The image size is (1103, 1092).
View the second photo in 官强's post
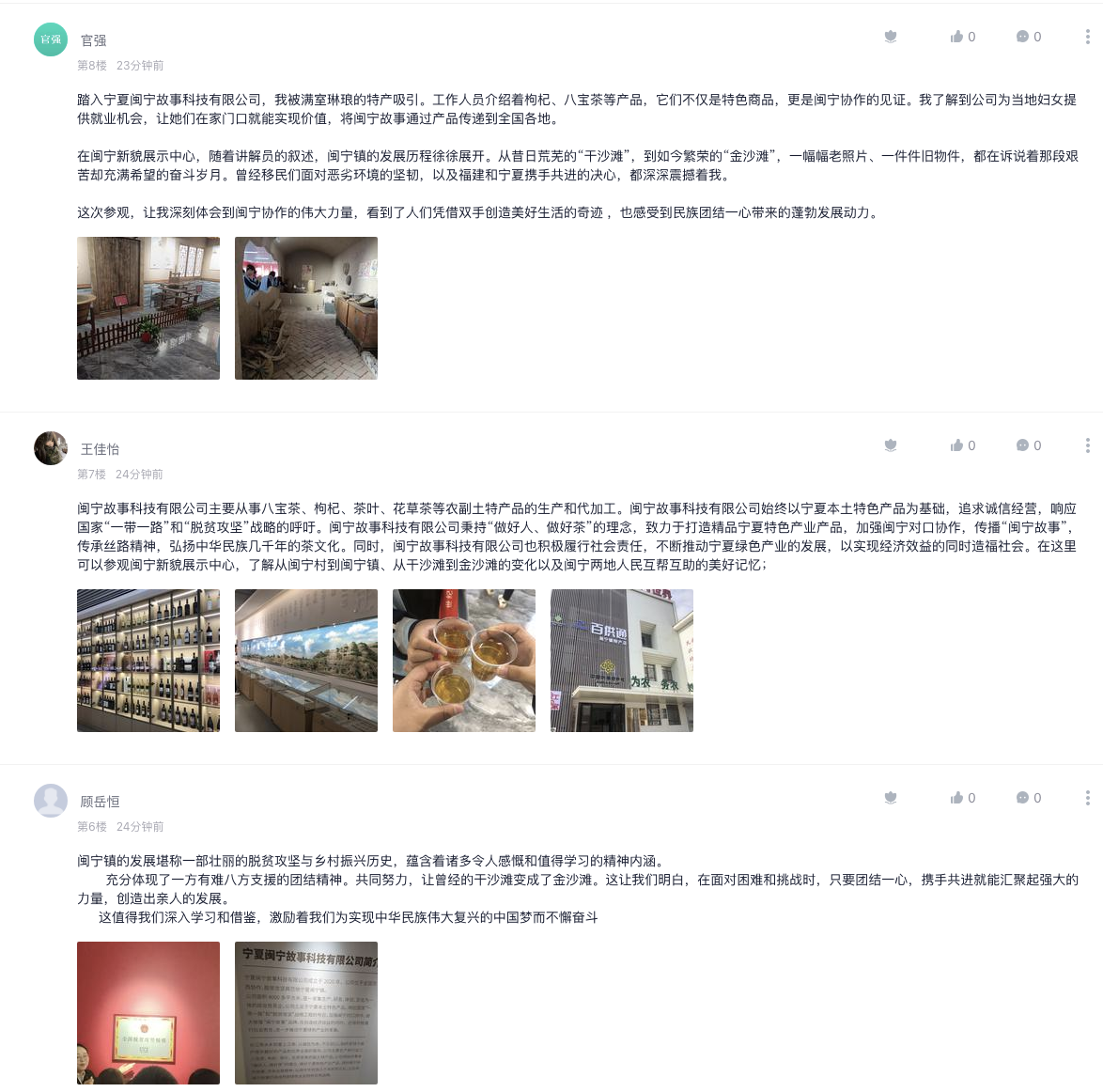pos(306,308)
